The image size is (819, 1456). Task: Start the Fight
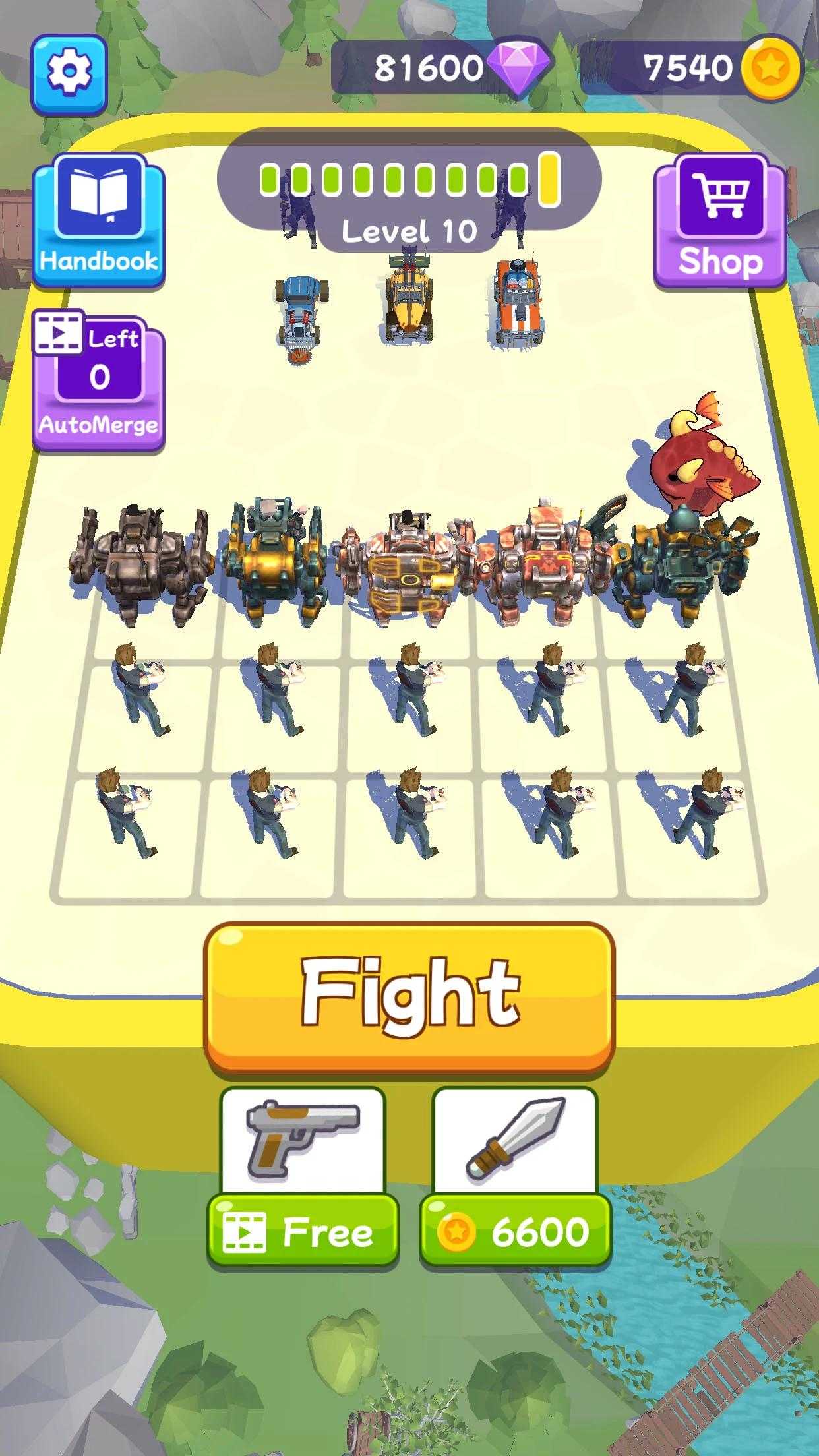coord(409,996)
